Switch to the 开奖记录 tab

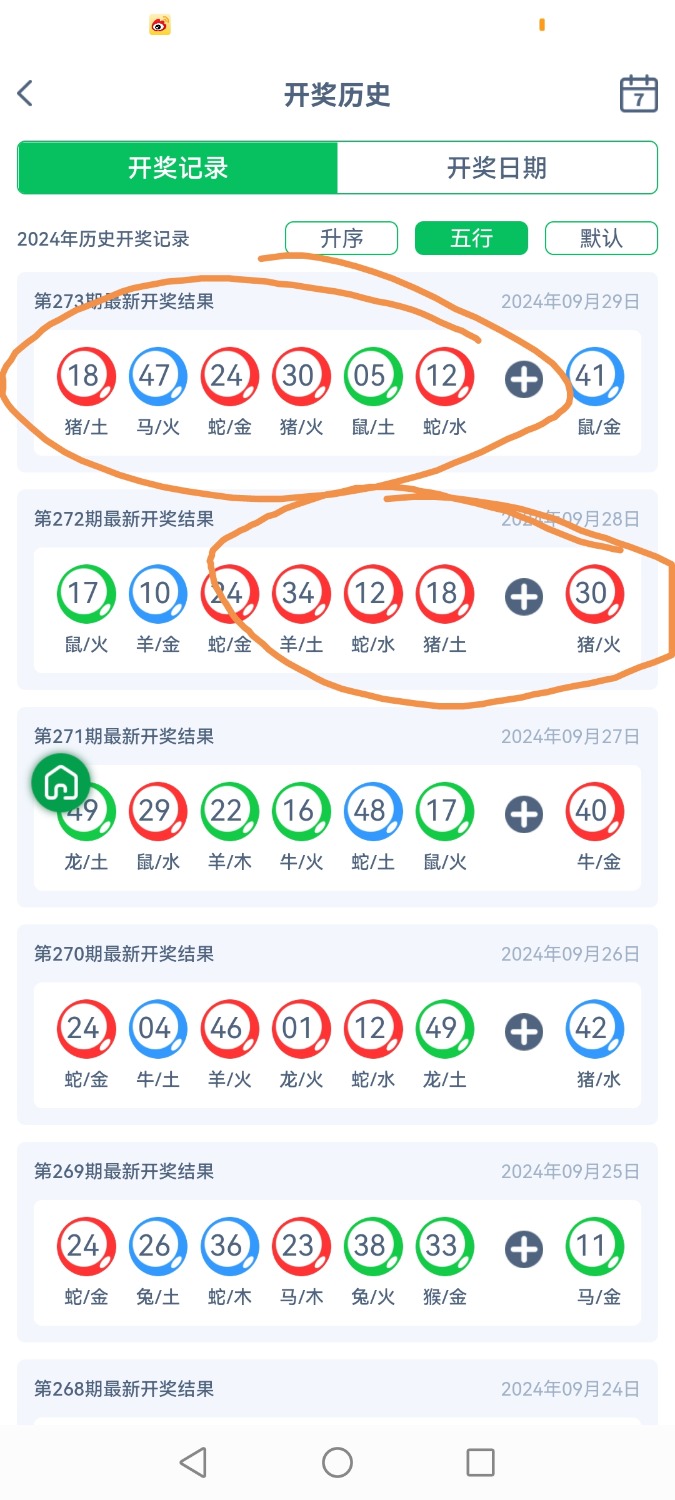click(x=178, y=167)
